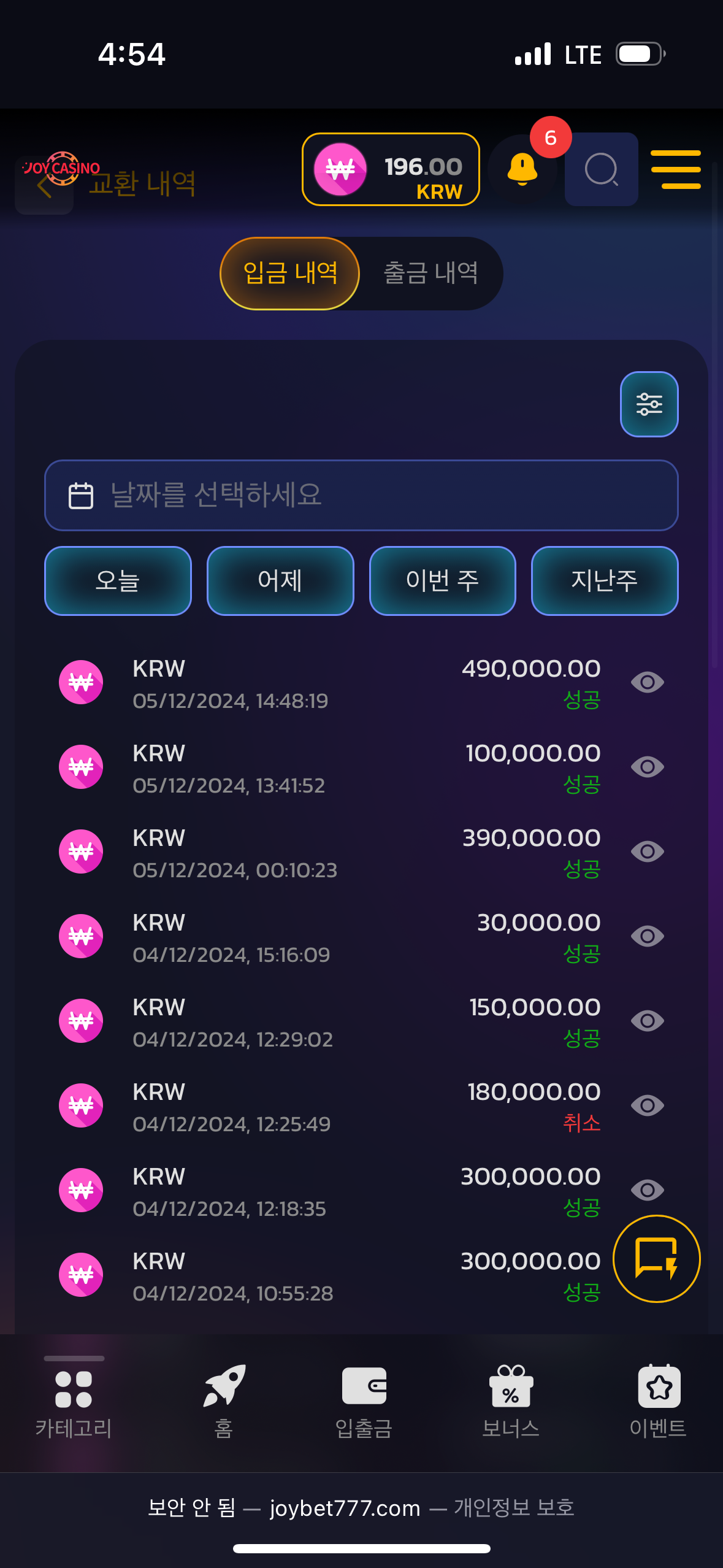The height and width of the screenshot is (1568, 723).
Task: Tap the 196.00 KRW balance button
Action: coord(391,169)
